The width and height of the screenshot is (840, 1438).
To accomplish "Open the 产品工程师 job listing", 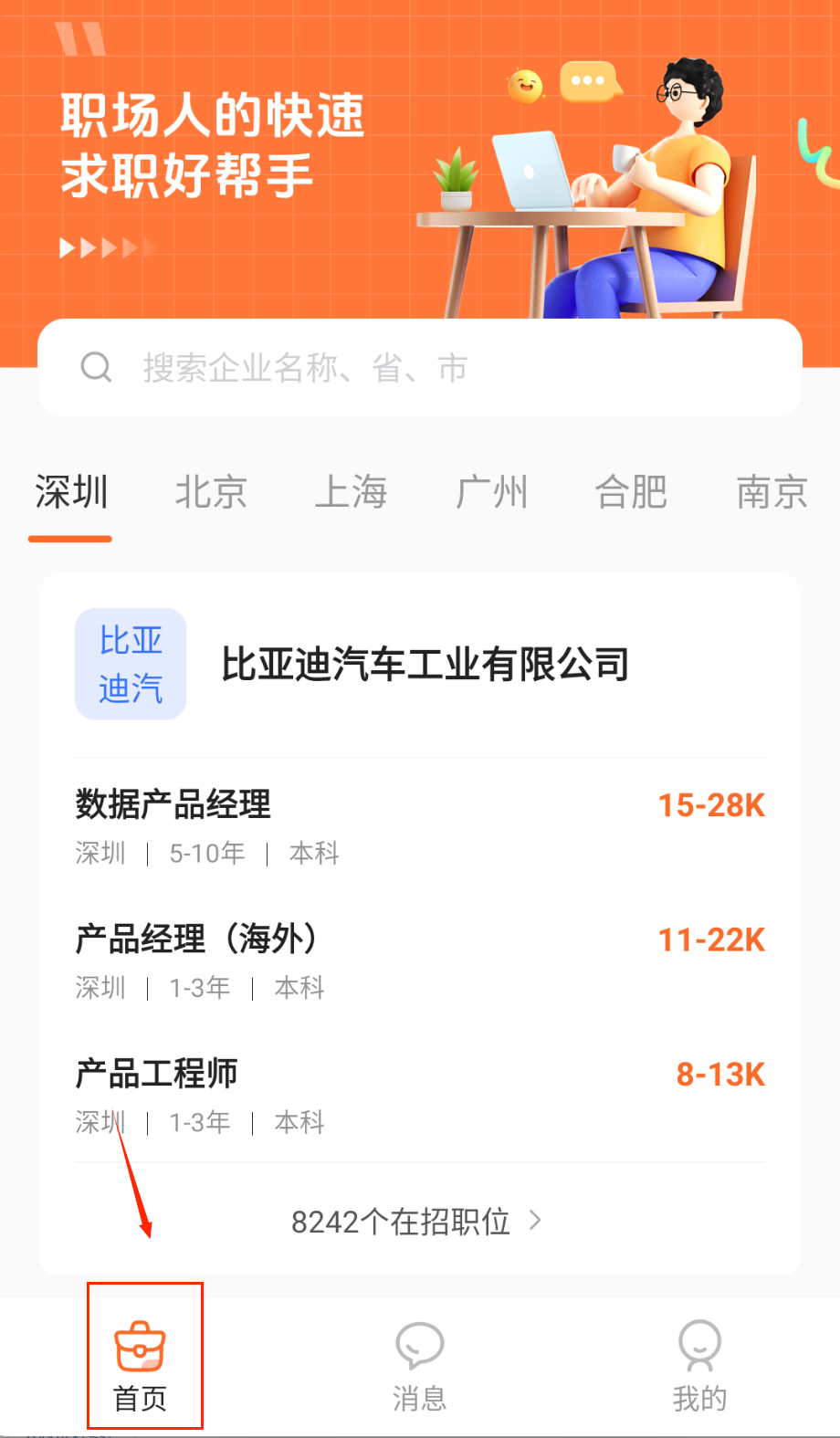I will pos(420,1095).
